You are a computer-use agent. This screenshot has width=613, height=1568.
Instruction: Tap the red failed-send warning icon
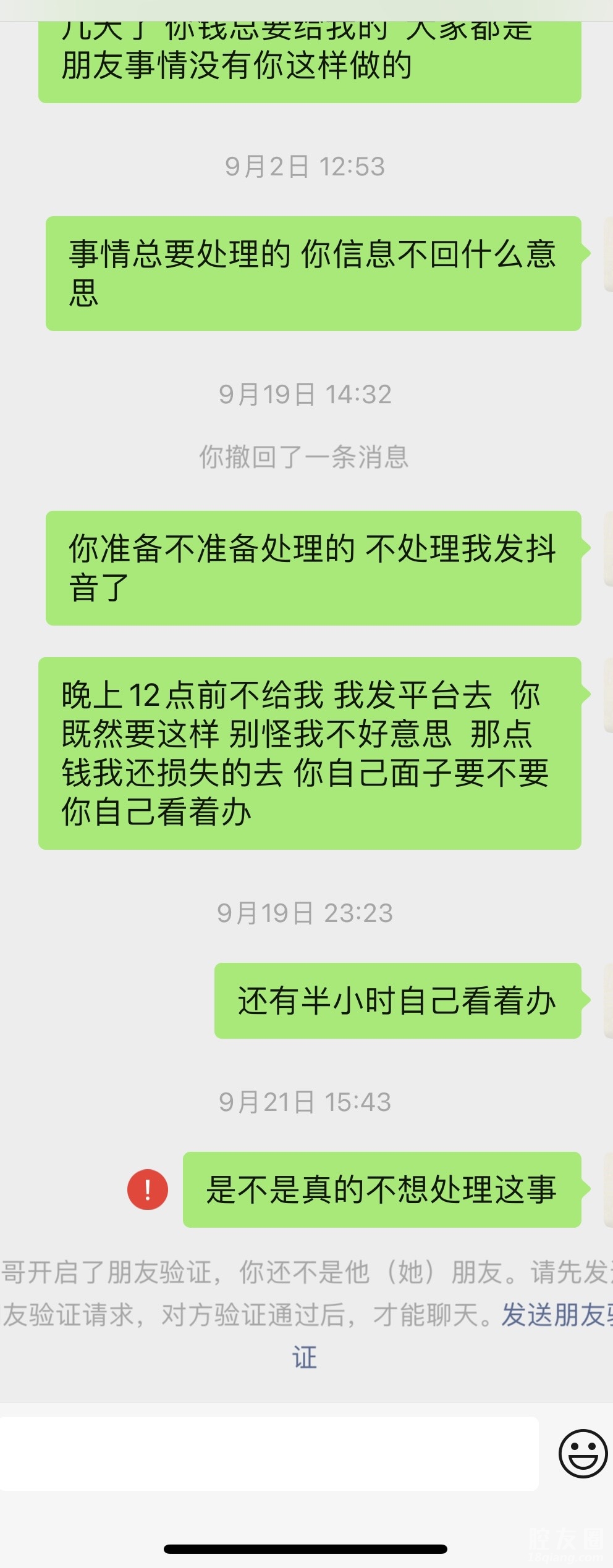[147, 1189]
